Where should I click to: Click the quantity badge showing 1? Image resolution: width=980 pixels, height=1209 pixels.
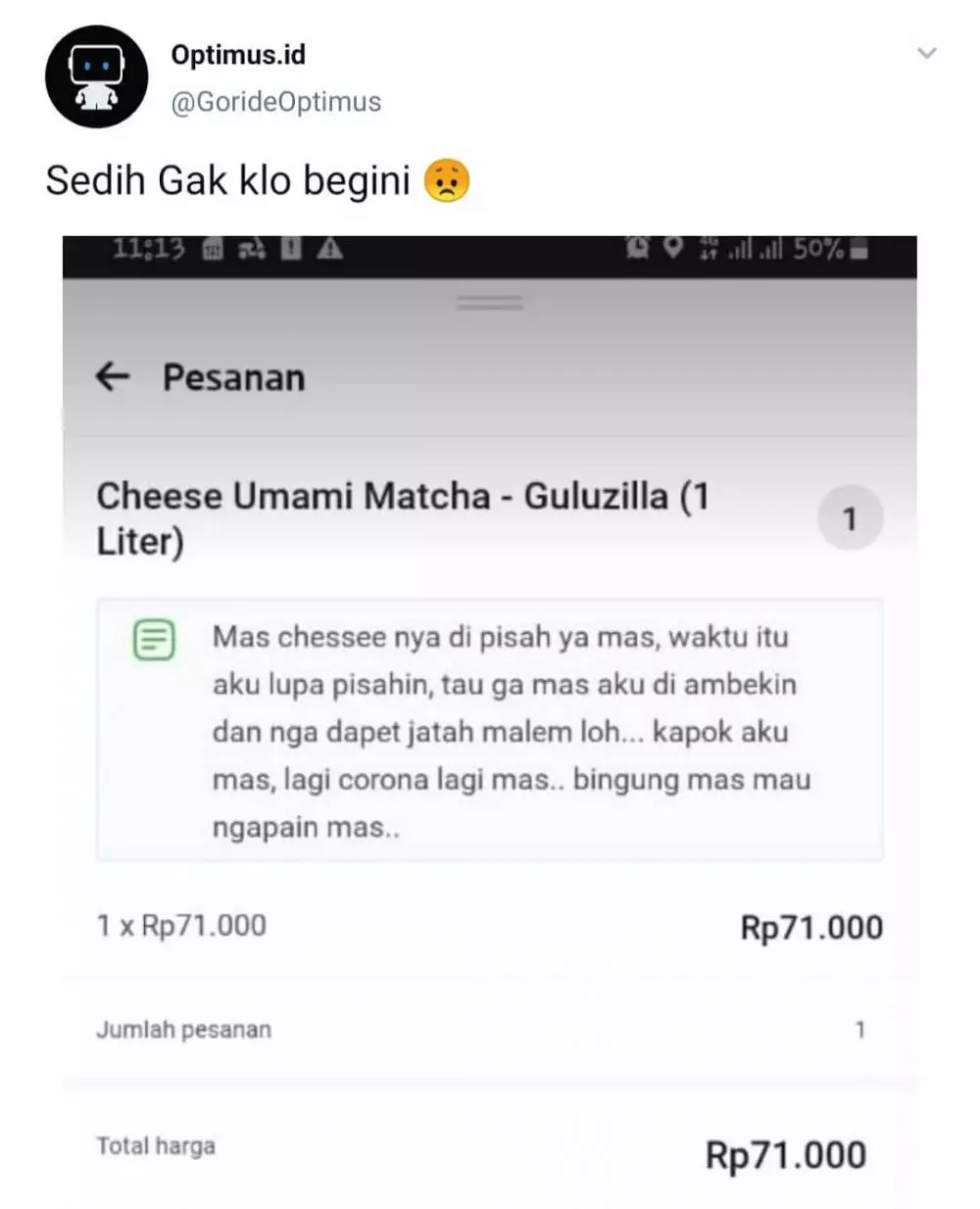click(x=850, y=517)
